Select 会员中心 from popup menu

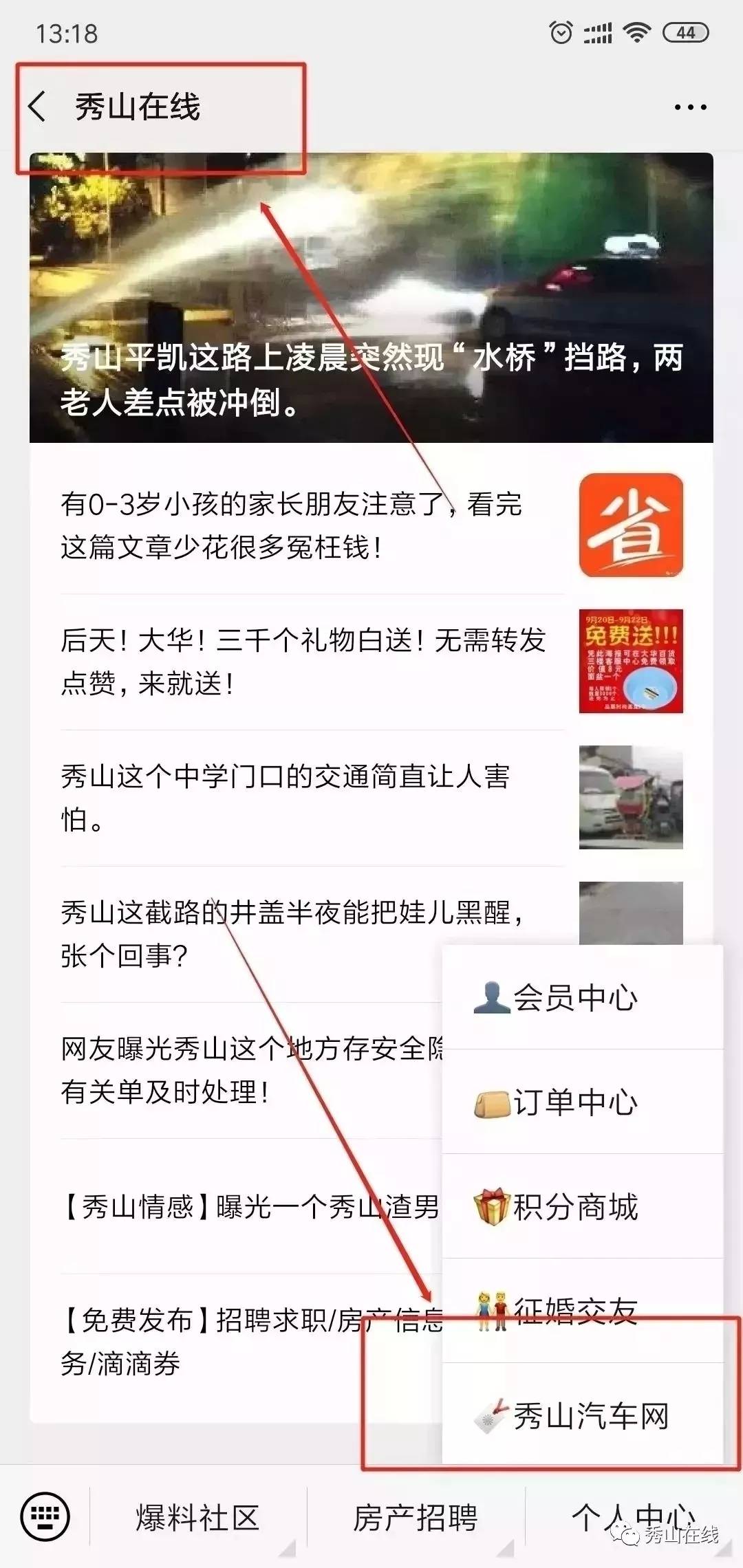(581, 997)
